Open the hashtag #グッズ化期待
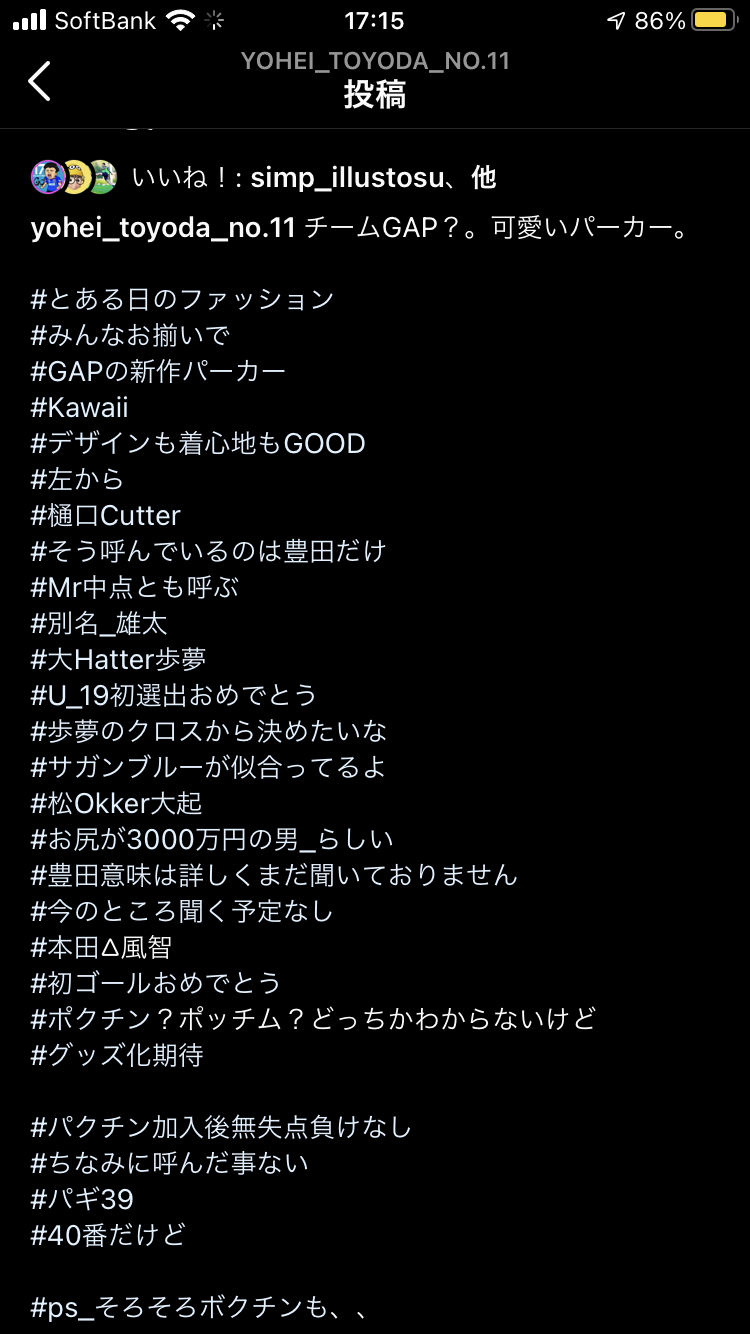The height and width of the screenshot is (1334, 750). pyautogui.click(x=117, y=1055)
